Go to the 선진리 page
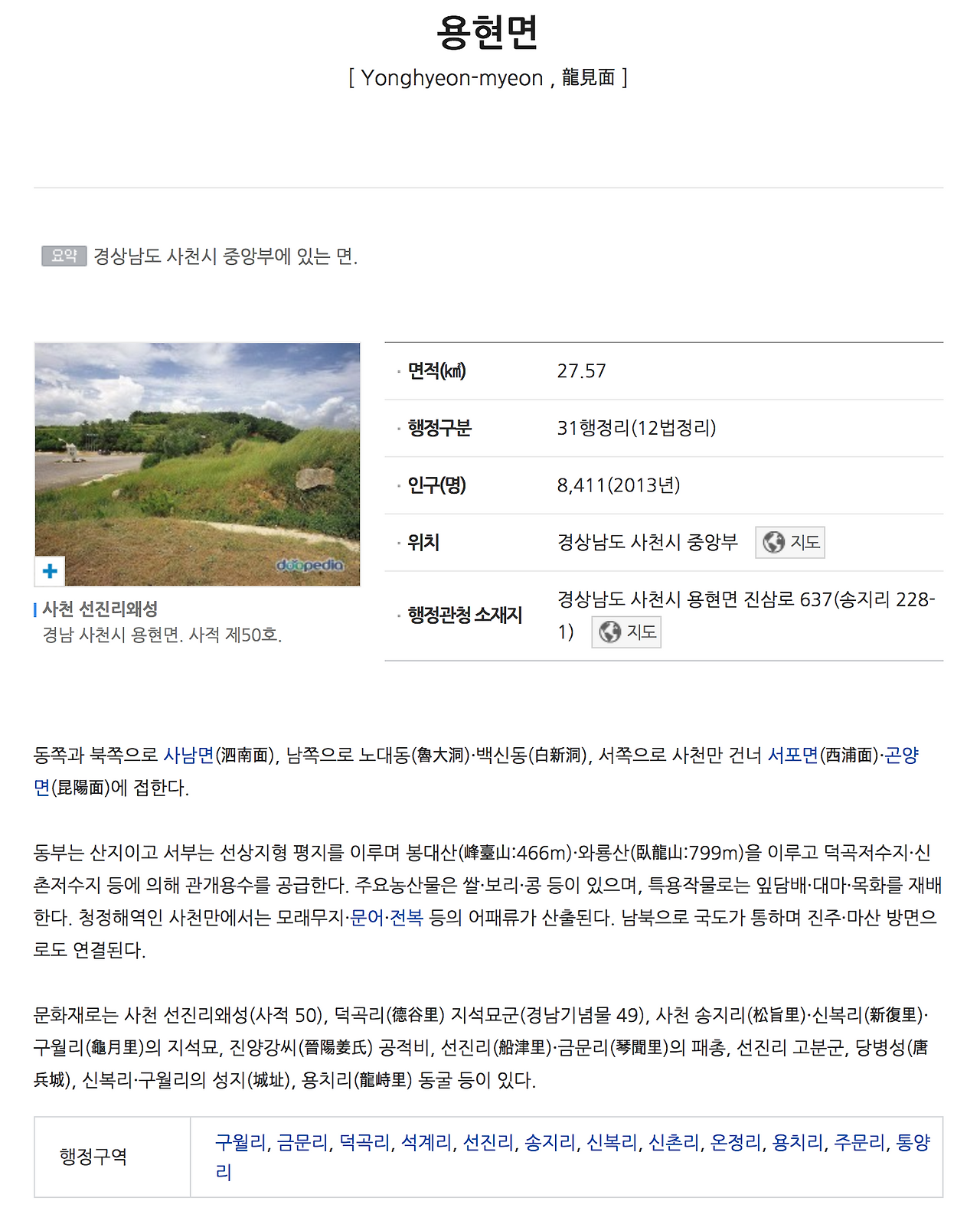The width and height of the screenshot is (980, 1224). click(488, 1143)
